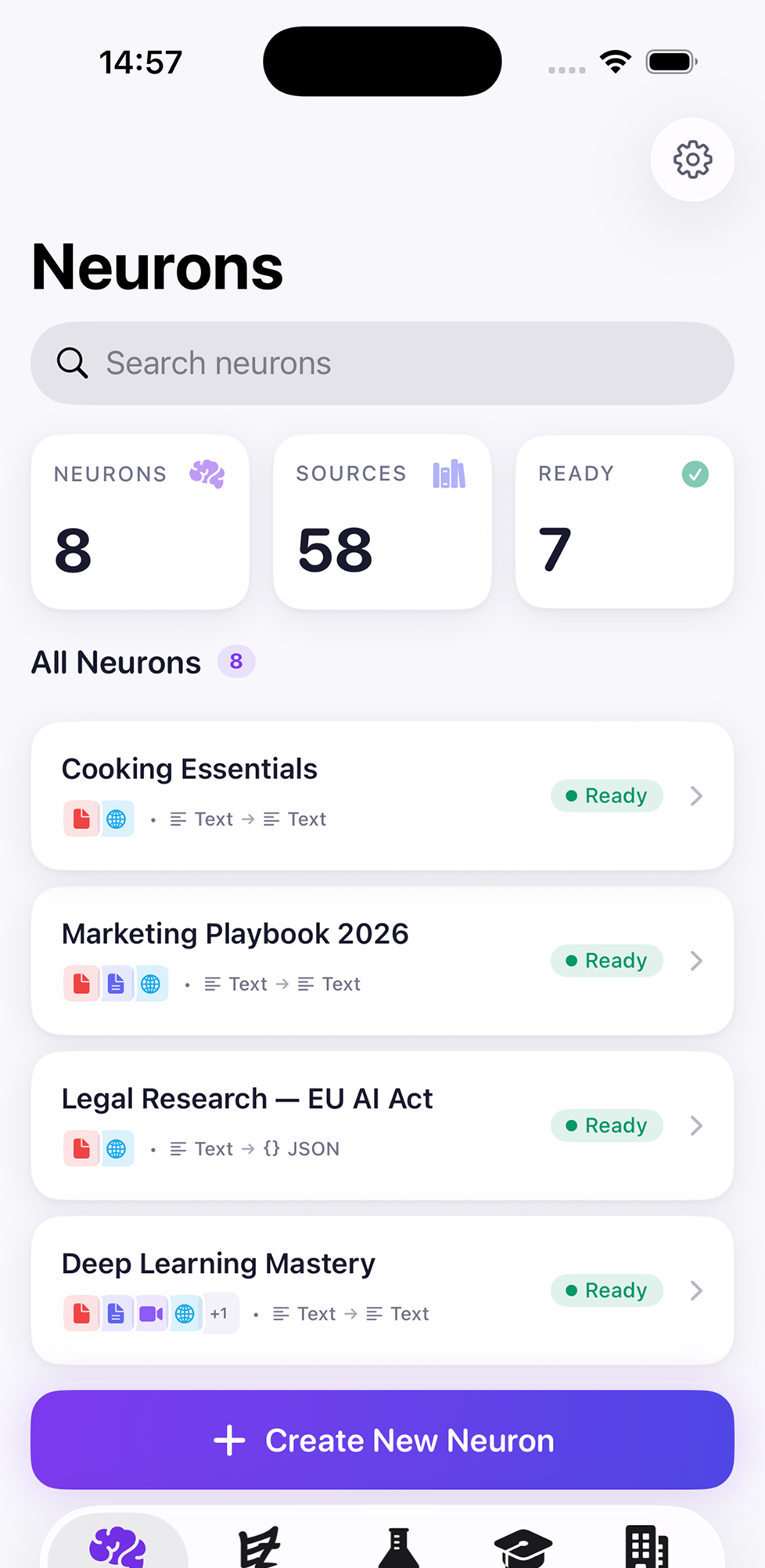Image resolution: width=765 pixels, height=1568 pixels.
Task: Click the books icon on the Sources card
Action: coord(449,474)
